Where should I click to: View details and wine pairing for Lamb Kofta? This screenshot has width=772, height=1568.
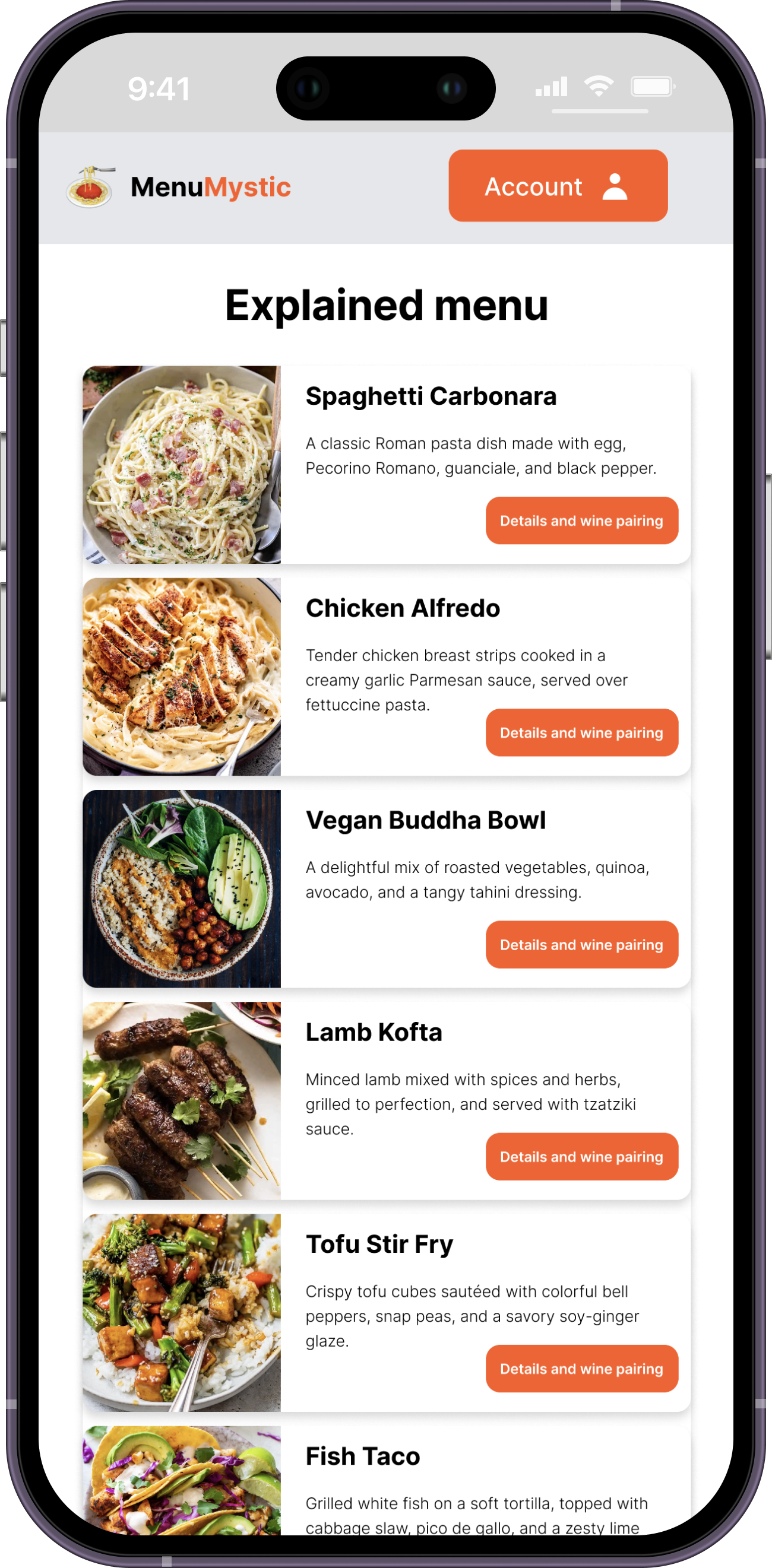coord(581,1156)
